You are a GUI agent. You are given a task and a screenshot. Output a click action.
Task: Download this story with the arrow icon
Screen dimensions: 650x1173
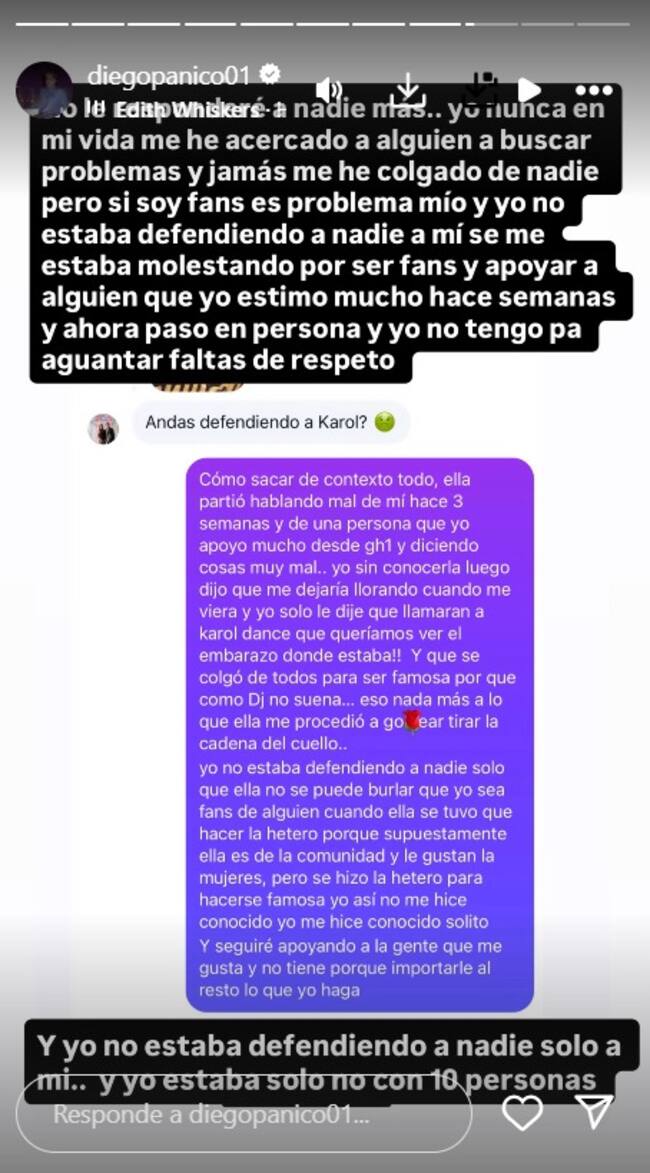[406, 90]
